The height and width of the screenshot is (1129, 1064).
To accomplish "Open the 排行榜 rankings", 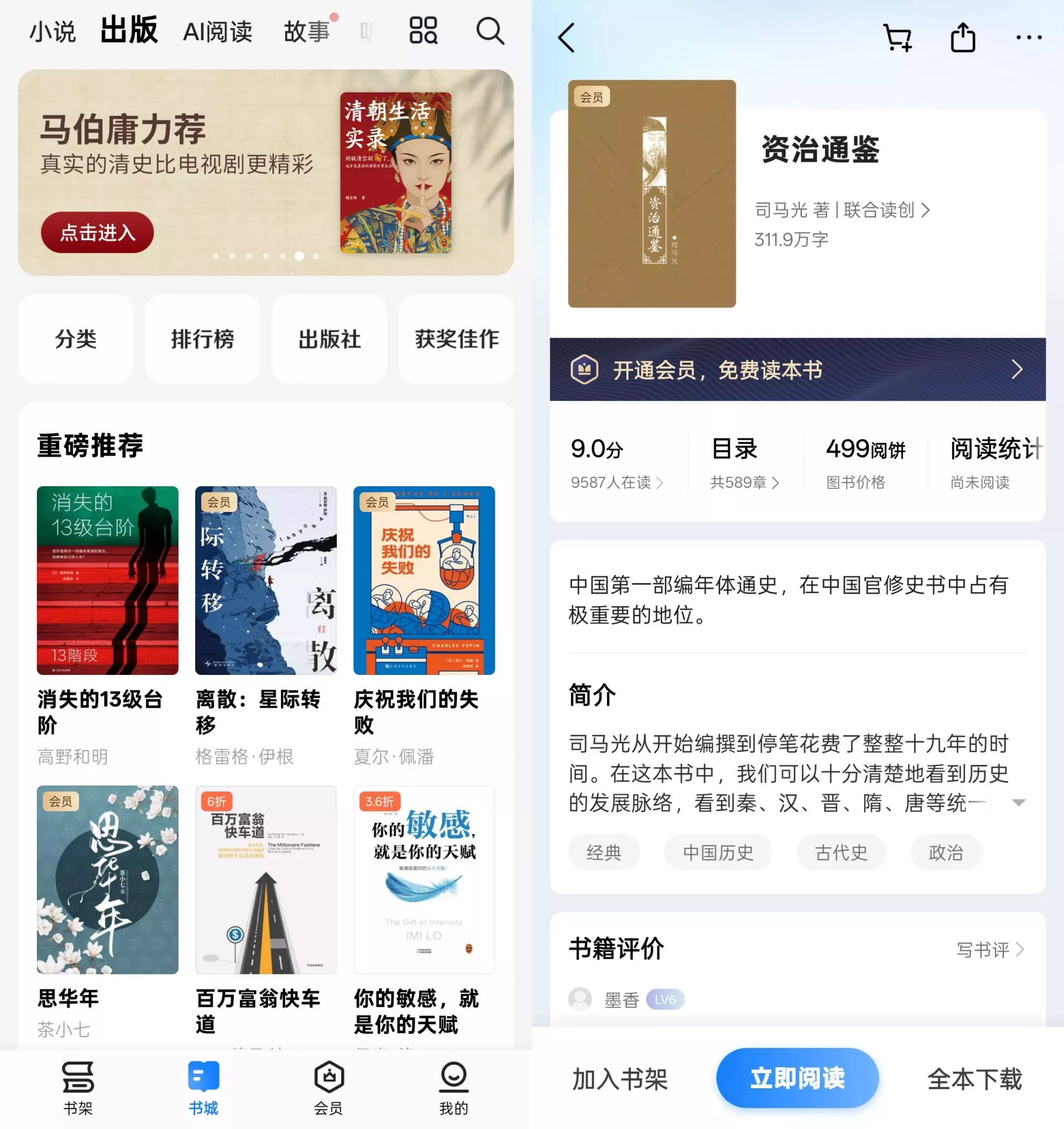I will coord(202,339).
